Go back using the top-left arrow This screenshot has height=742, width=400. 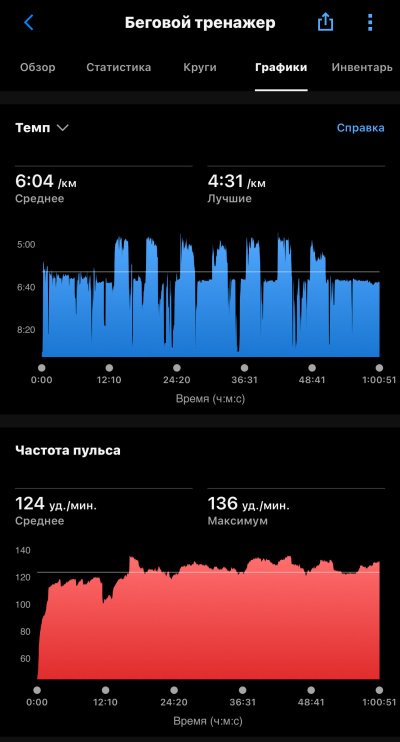click(x=29, y=22)
